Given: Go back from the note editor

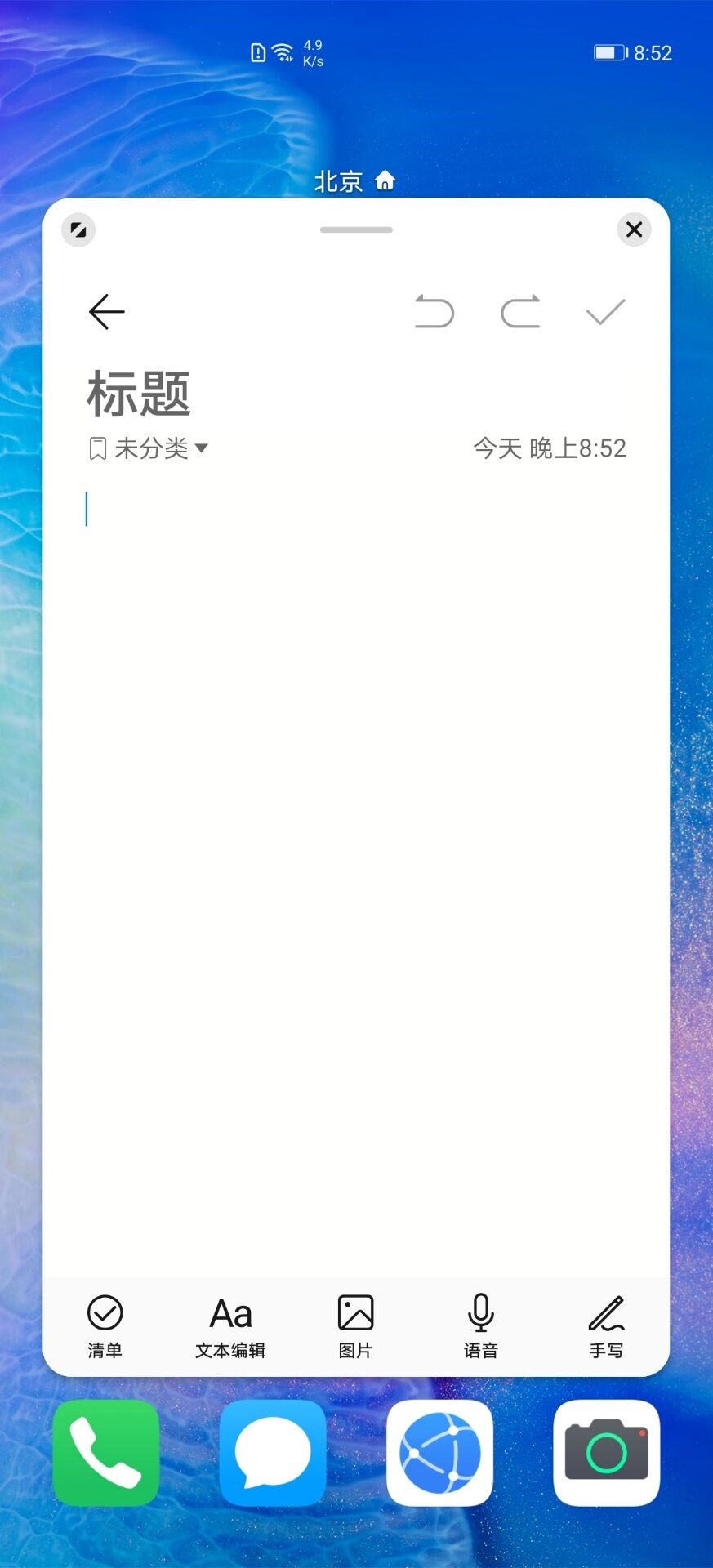Looking at the screenshot, I should coord(106,312).
